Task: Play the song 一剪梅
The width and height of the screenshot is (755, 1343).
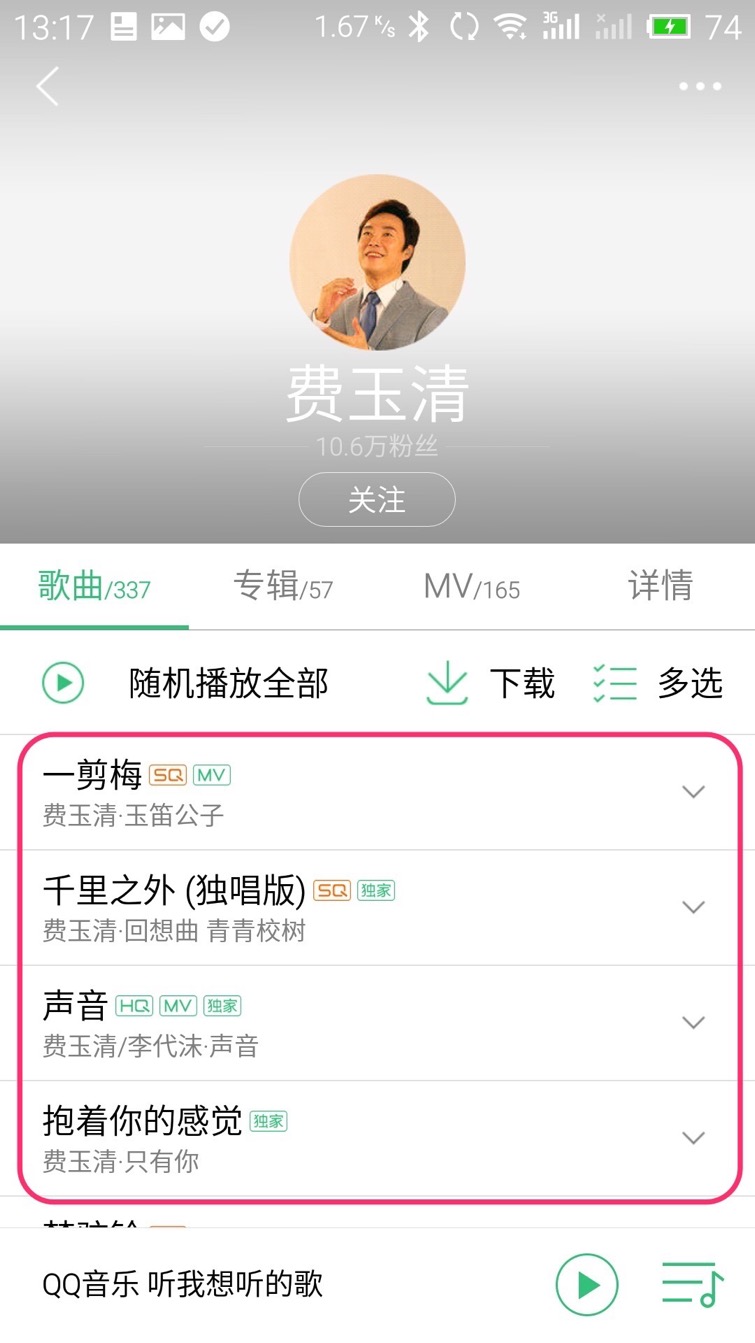Action: click(x=300, y=792)
